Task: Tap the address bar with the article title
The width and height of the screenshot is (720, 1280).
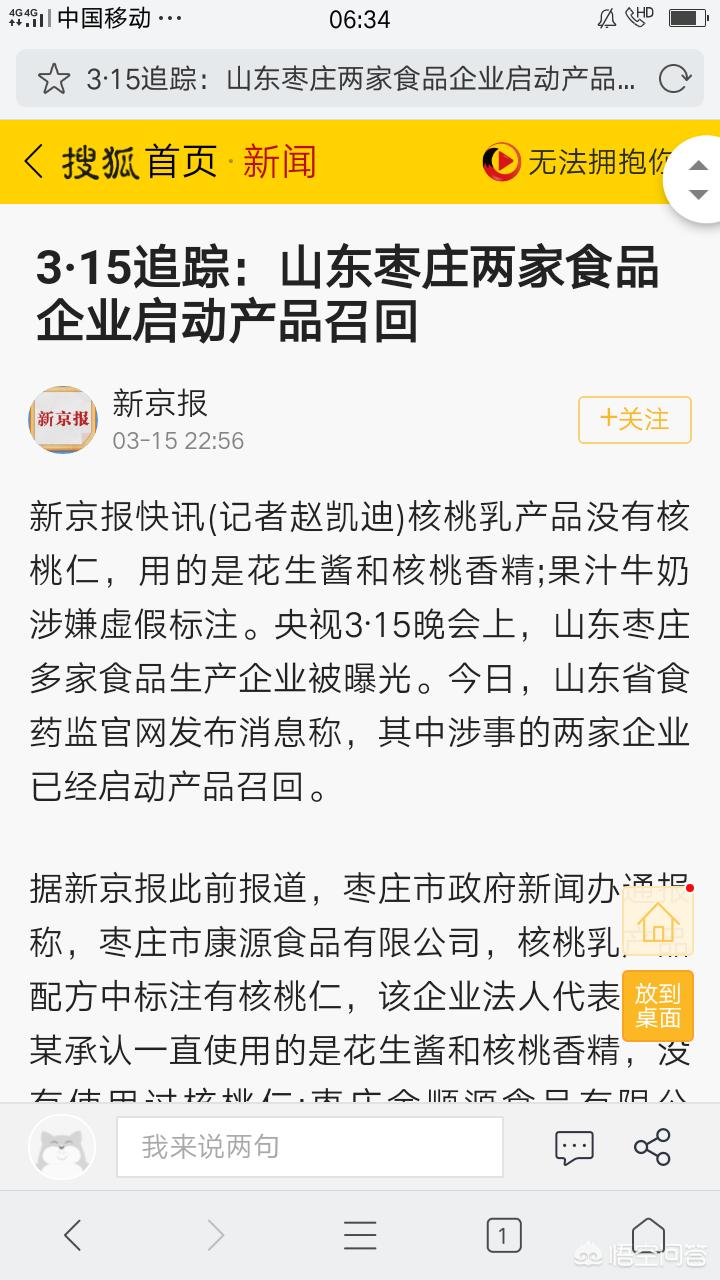Action: click(360, 79)
